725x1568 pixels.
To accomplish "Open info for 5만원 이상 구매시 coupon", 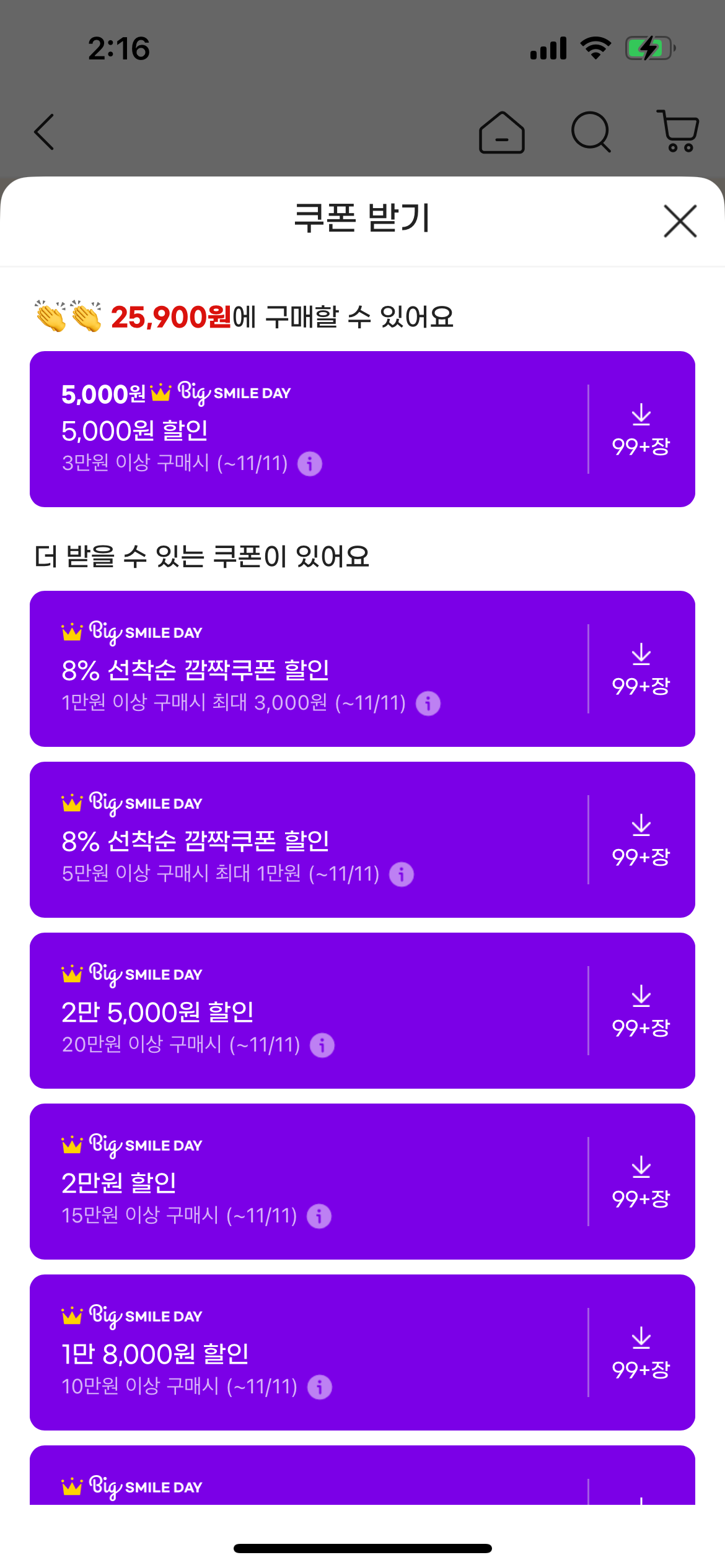I will pos(402,874).
